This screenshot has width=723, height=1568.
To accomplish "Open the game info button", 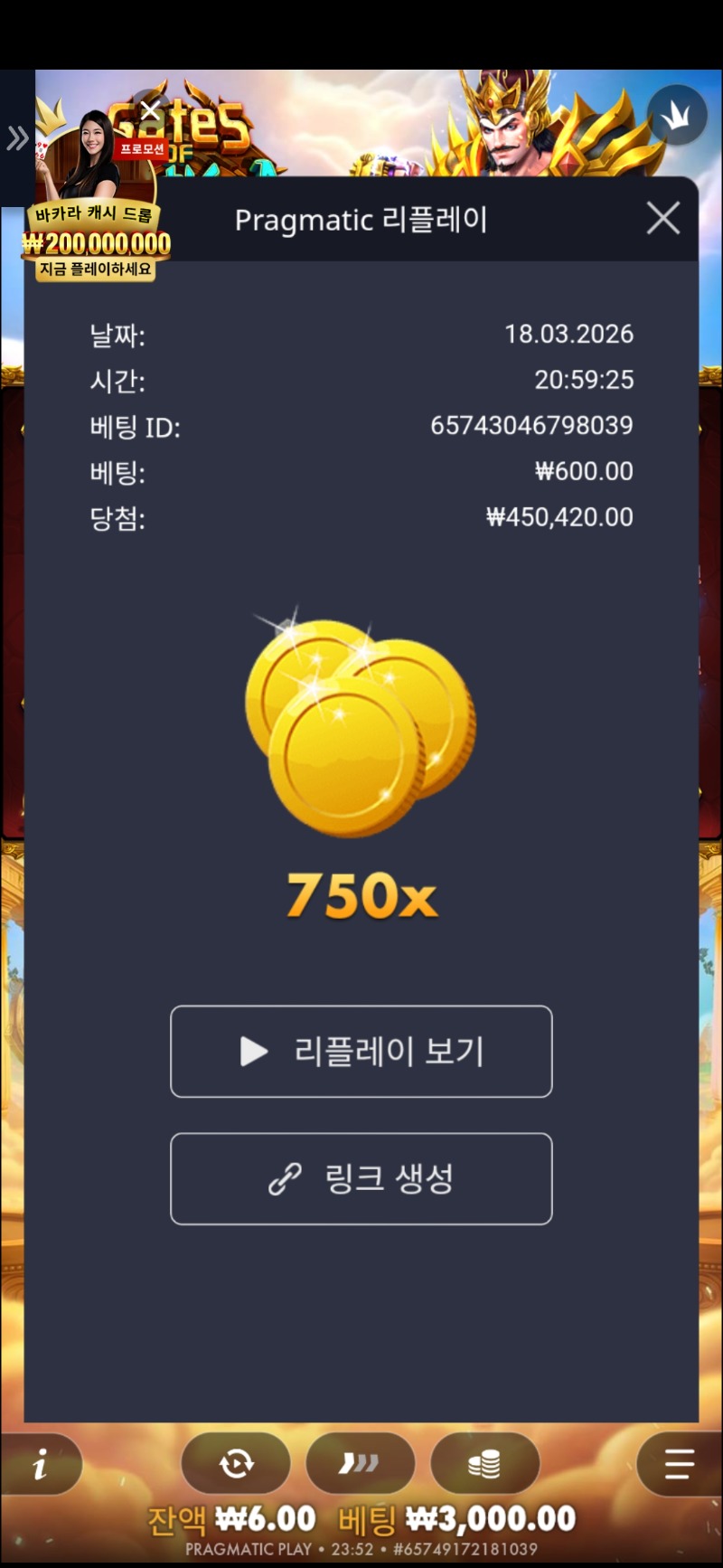I will click(x=40, y=1464).
